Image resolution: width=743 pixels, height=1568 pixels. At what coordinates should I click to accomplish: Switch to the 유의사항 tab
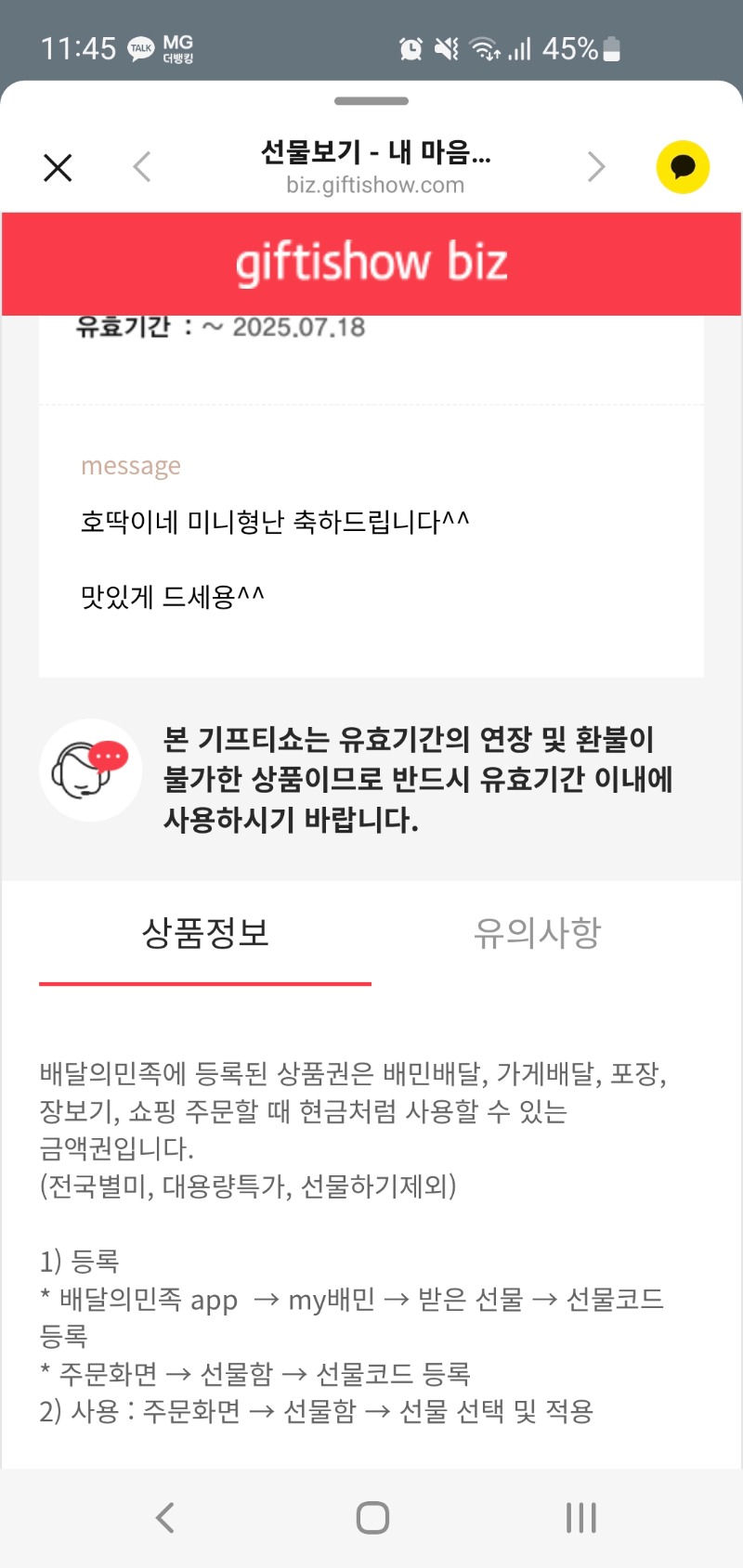[538, 933]
